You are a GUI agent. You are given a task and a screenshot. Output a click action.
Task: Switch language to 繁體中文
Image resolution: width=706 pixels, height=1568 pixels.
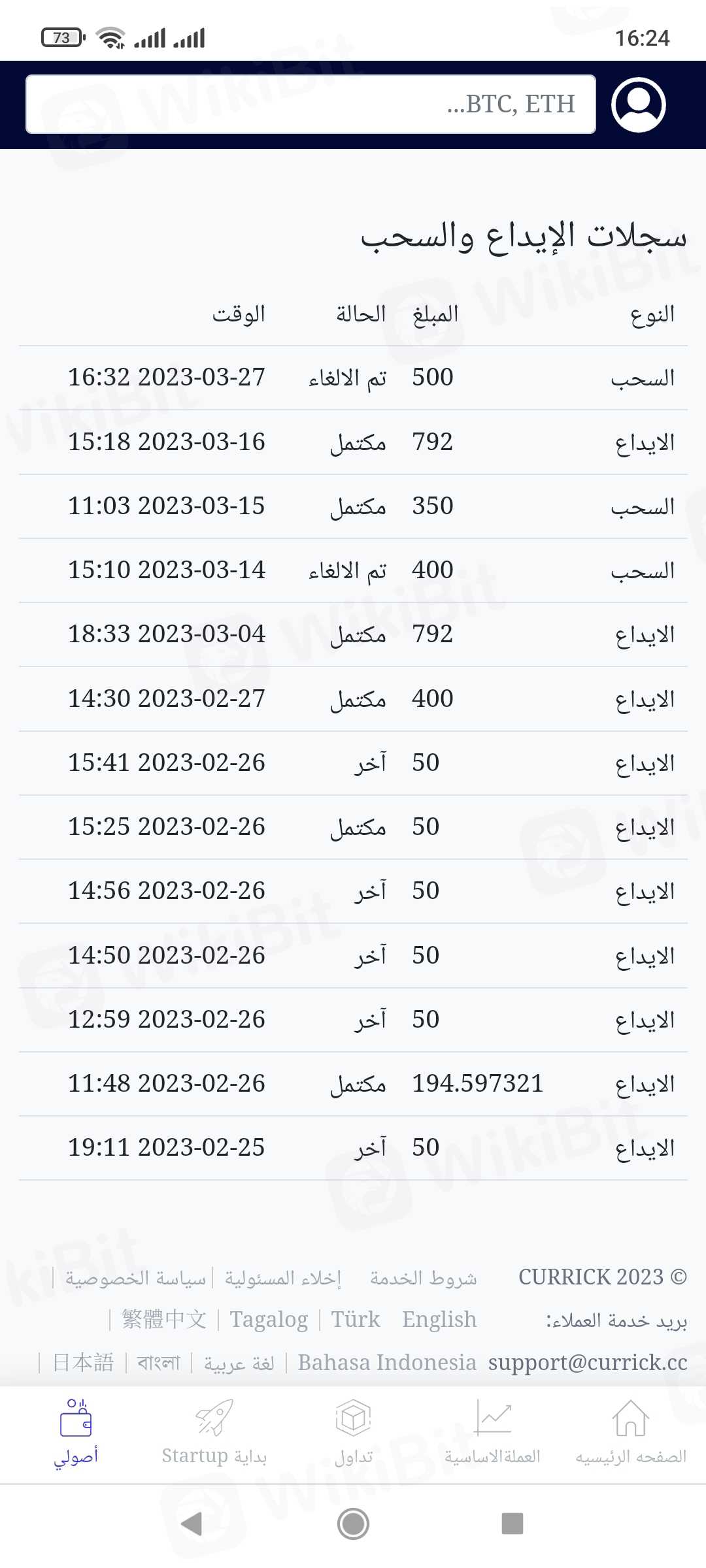[x=164, y=1320]
